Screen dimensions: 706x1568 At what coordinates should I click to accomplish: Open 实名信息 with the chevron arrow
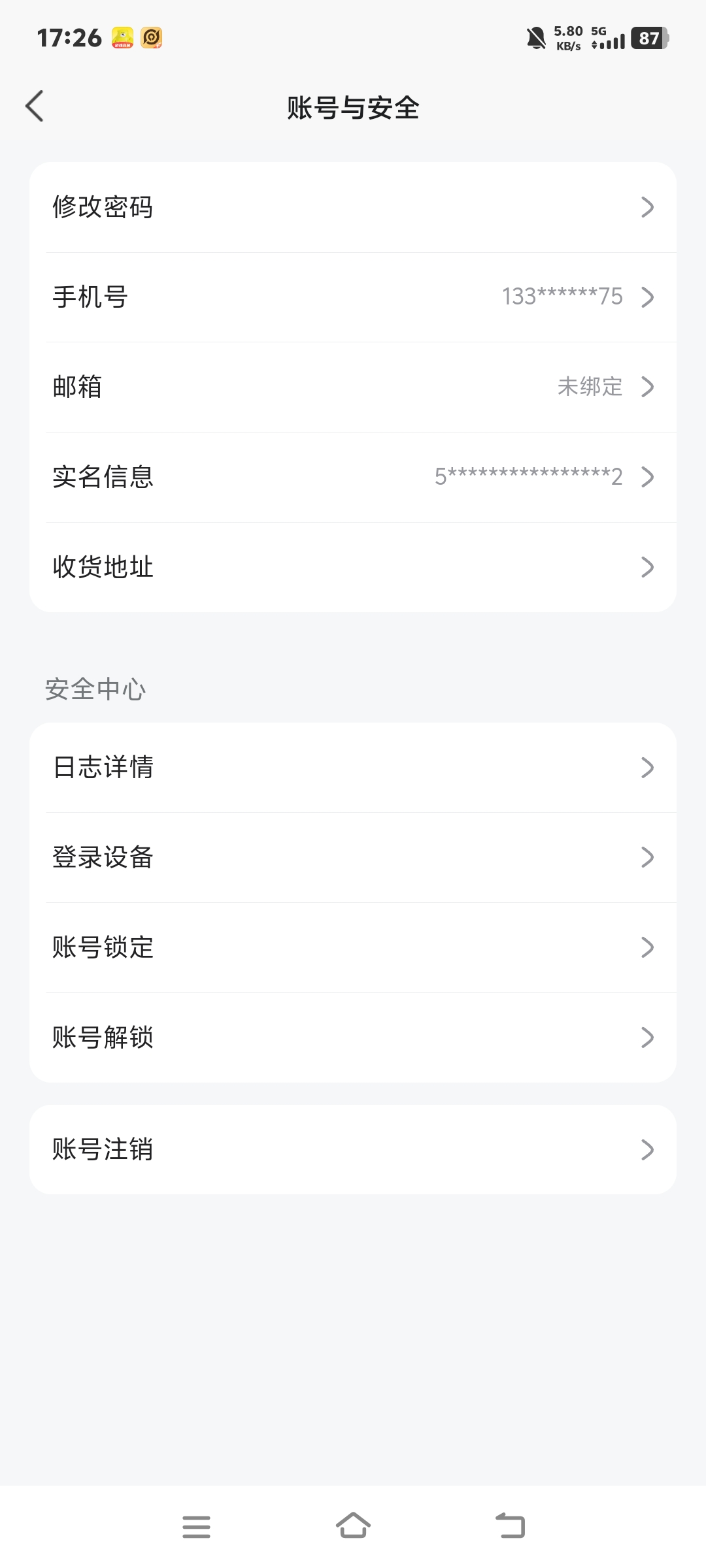click(x=648, y=477)
